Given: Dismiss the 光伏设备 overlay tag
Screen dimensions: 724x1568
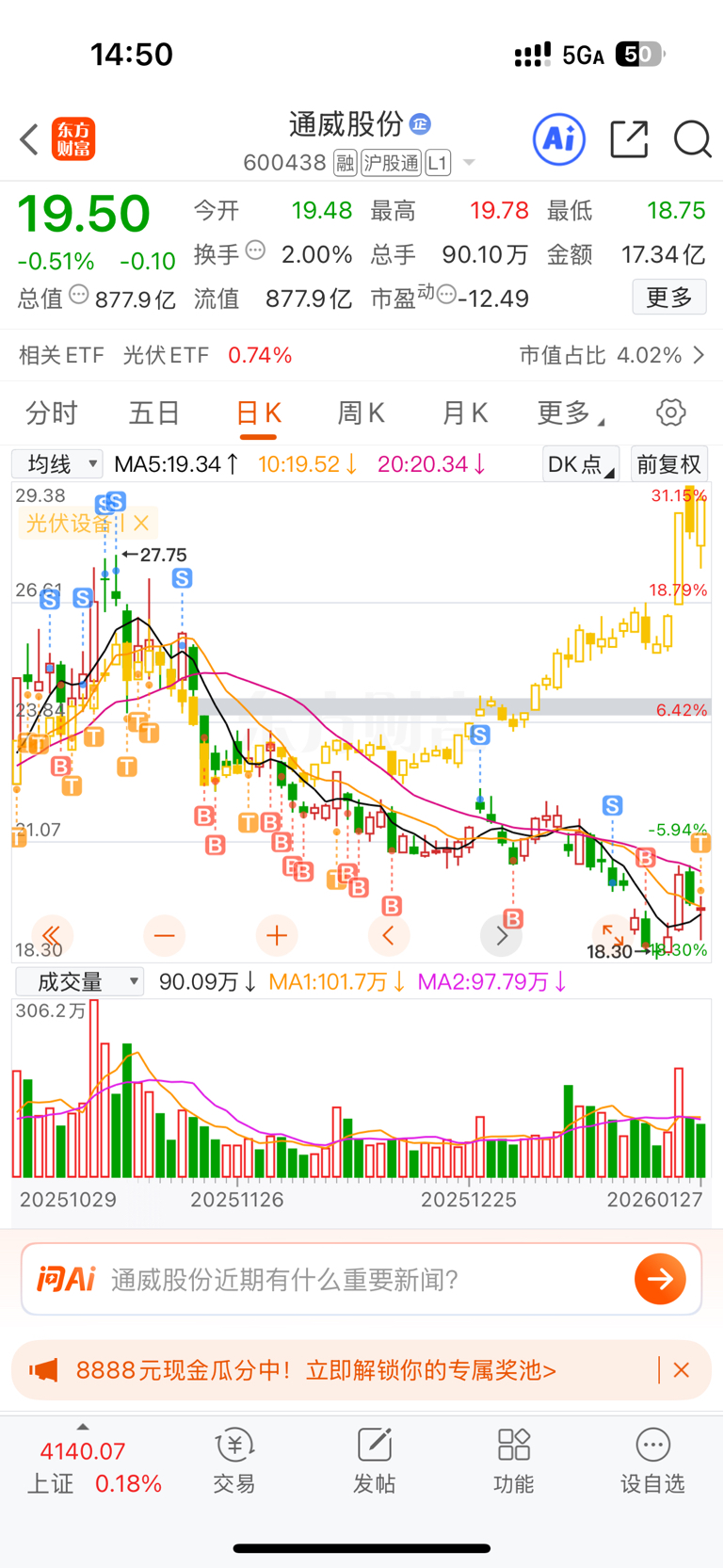Looking at the screenshot, I should pyautogui.click(x=141, y=523).
